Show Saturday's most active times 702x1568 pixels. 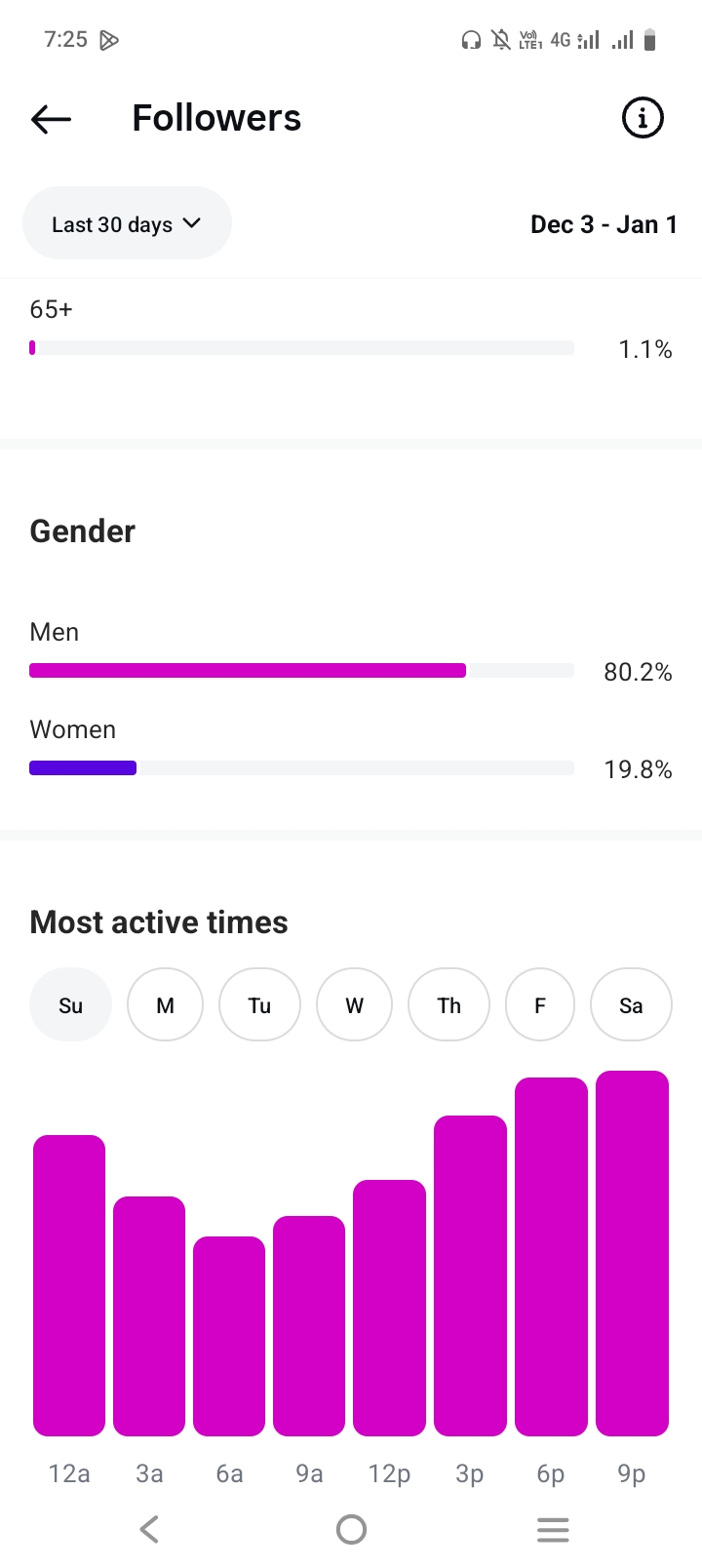click(631, 1005)
